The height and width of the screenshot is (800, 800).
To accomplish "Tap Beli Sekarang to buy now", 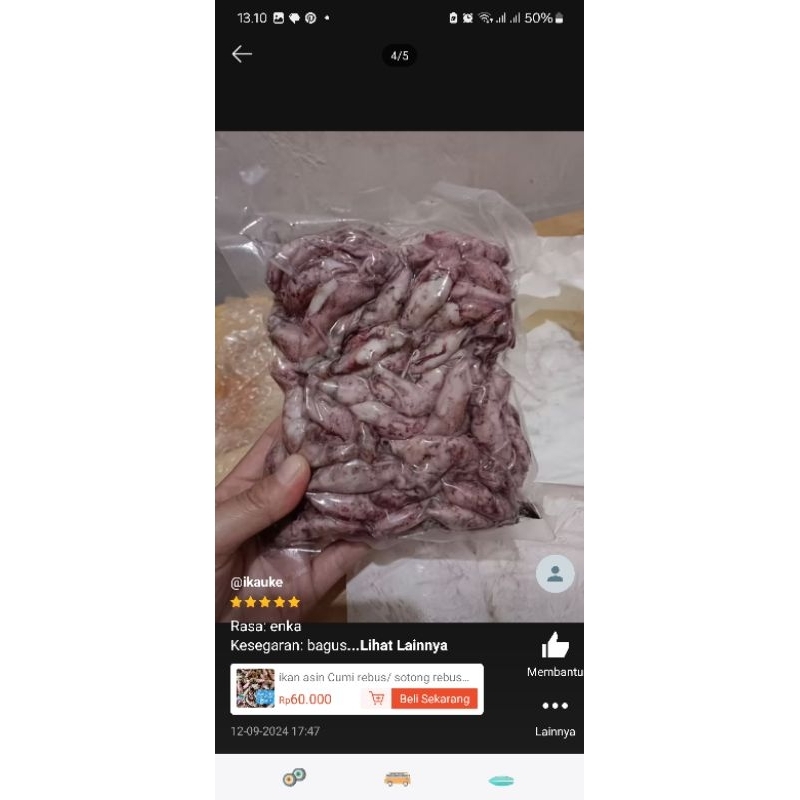I will point(434,699).
